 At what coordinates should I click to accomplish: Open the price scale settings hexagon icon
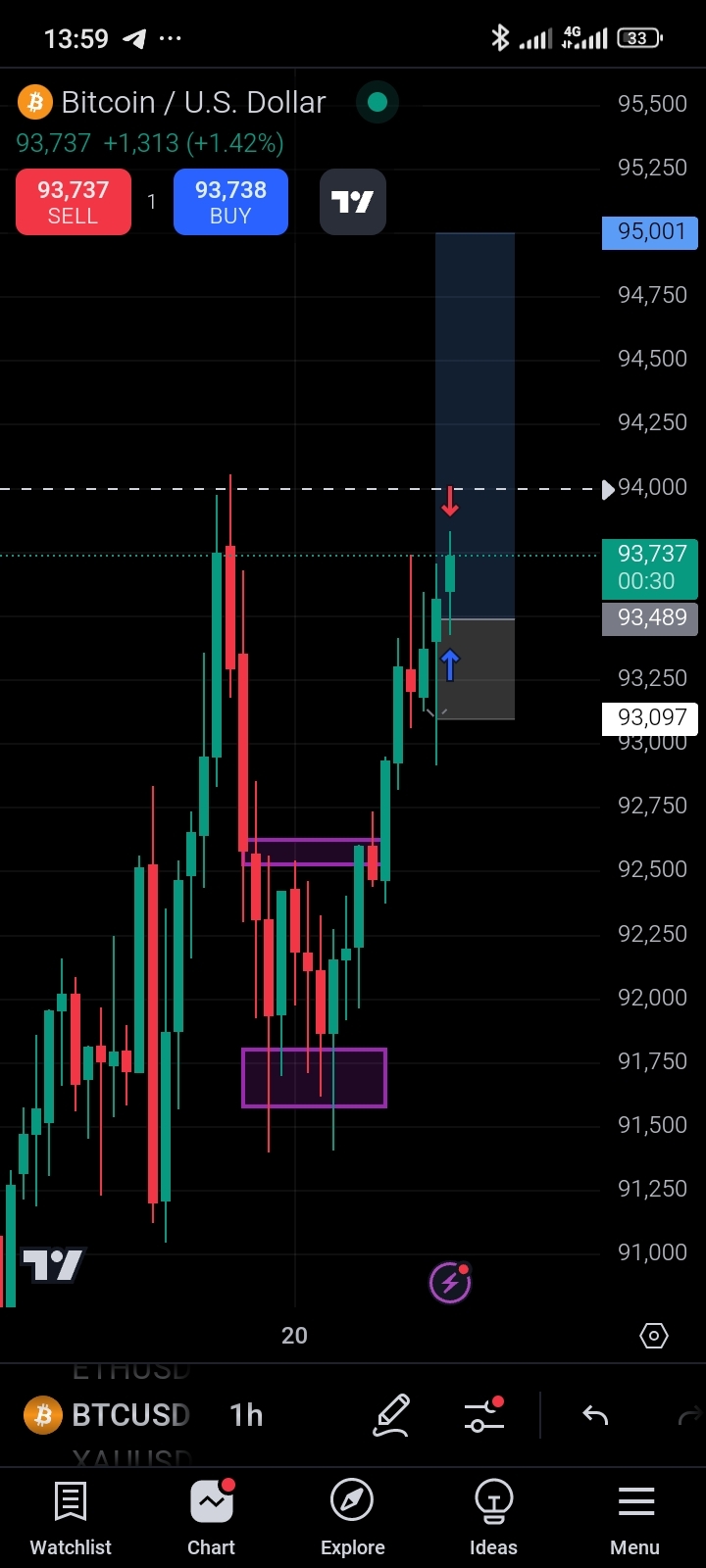(x=653, y=1336)
